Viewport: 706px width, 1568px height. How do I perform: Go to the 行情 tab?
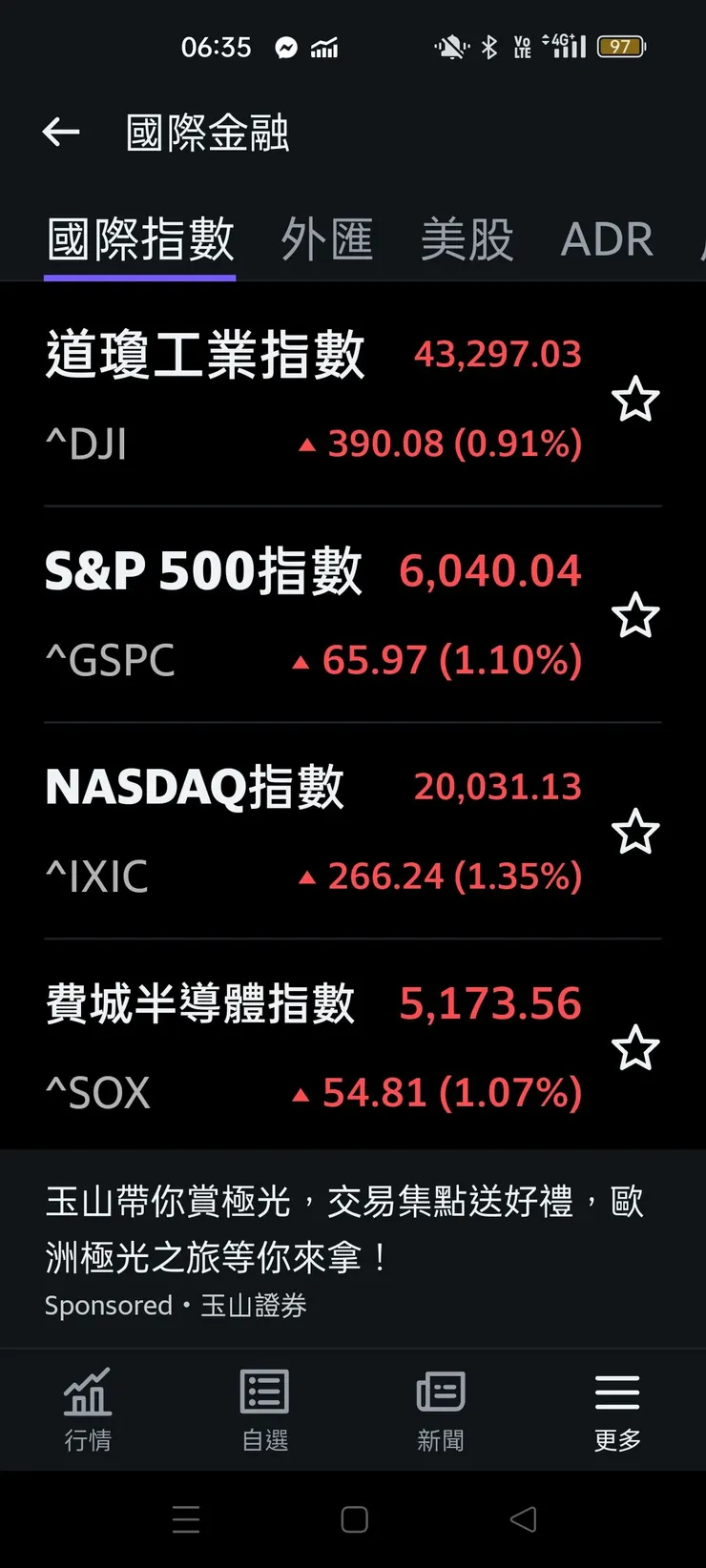pos(88,1410)
